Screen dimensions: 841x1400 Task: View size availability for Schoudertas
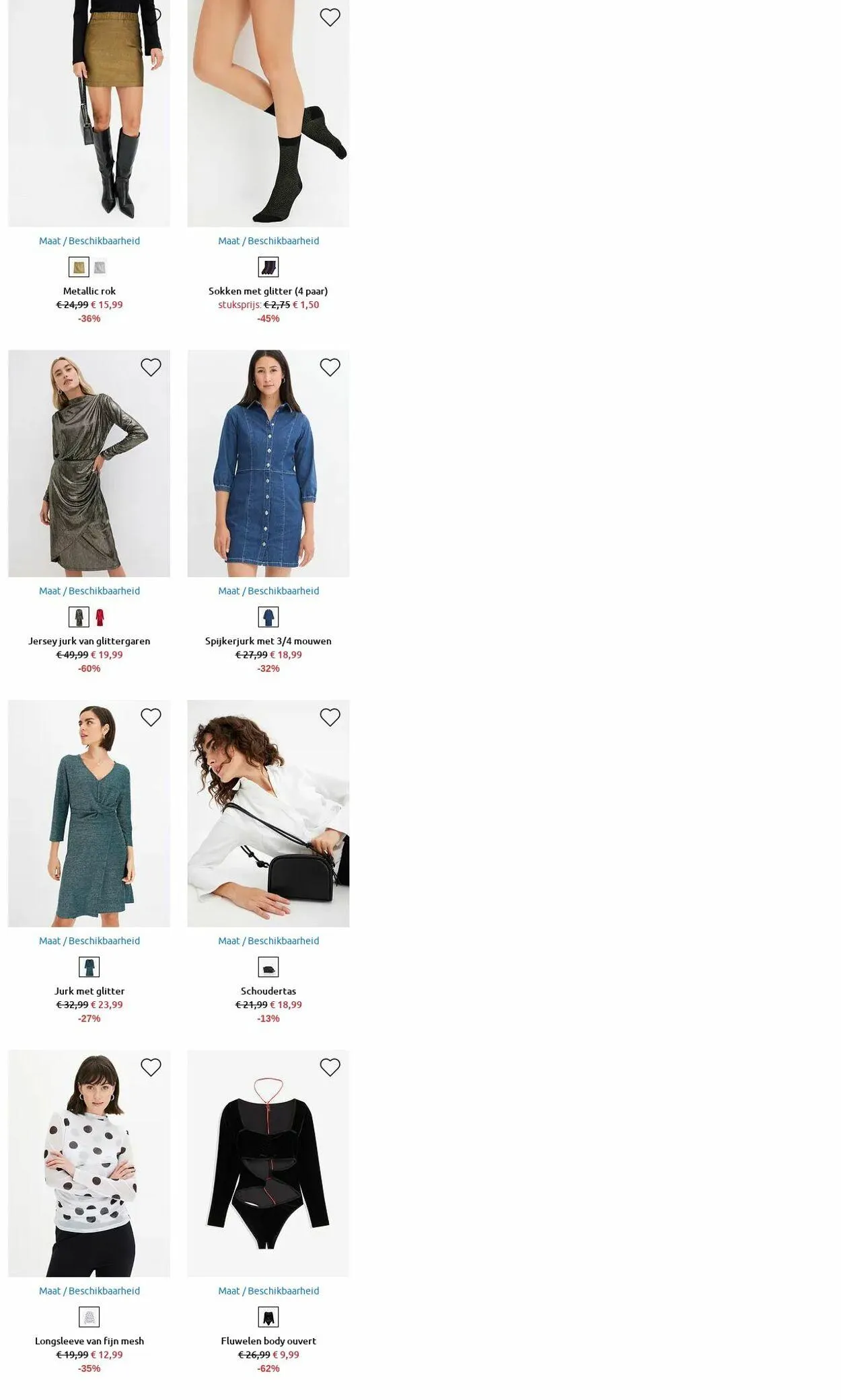tap(268, 941)
